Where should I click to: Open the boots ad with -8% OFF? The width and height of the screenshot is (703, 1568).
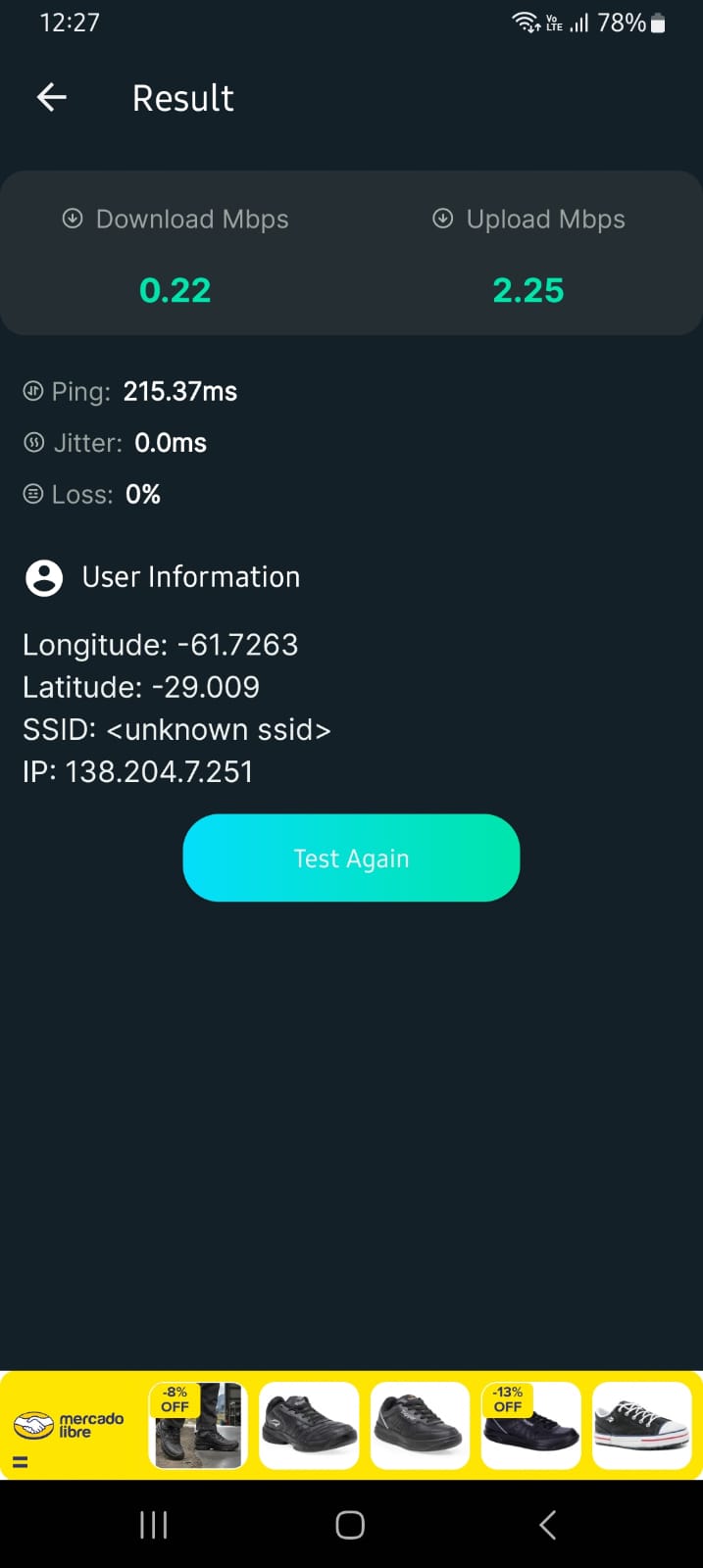click(x=198, y=1426)
